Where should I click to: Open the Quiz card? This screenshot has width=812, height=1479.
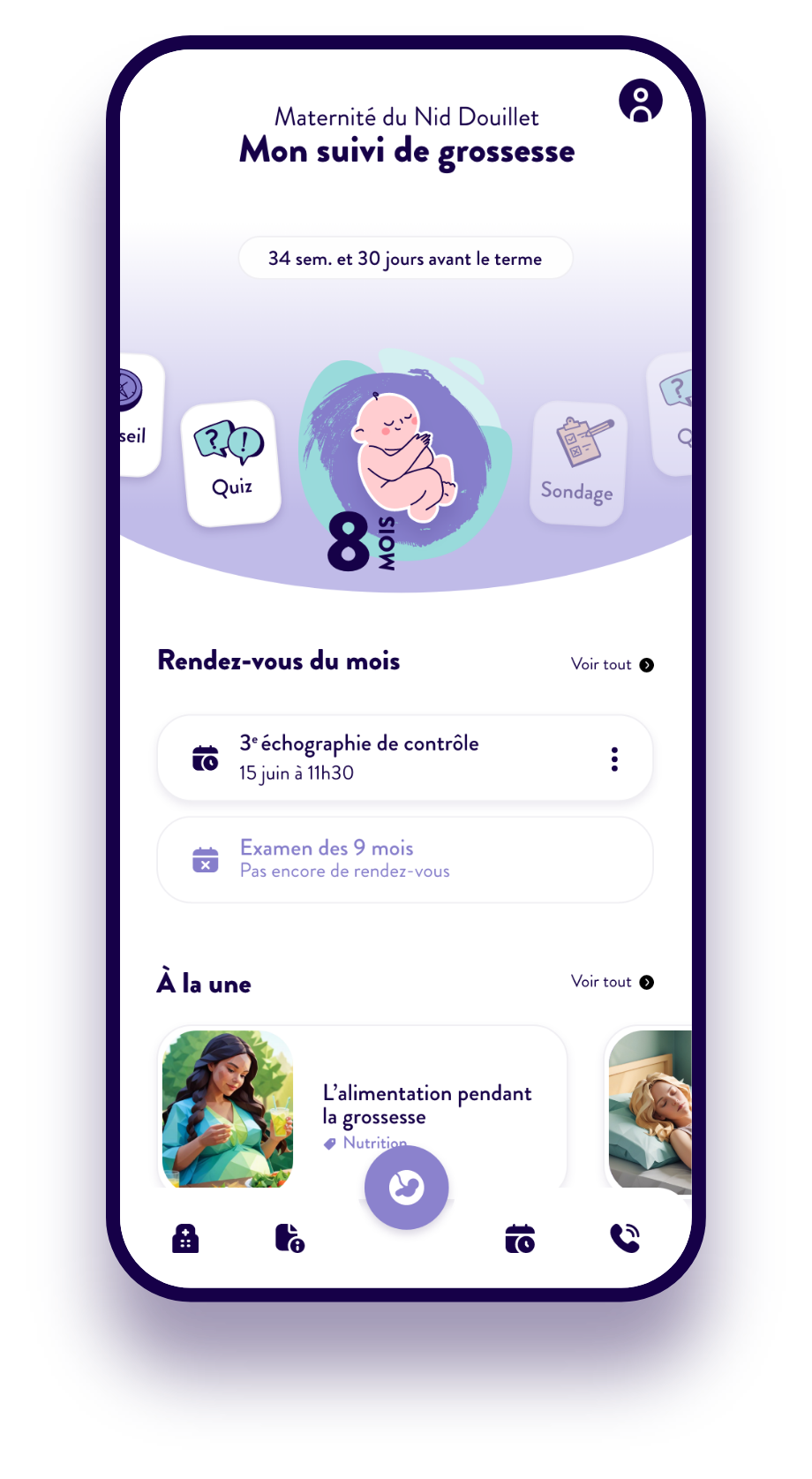(231, 463)
